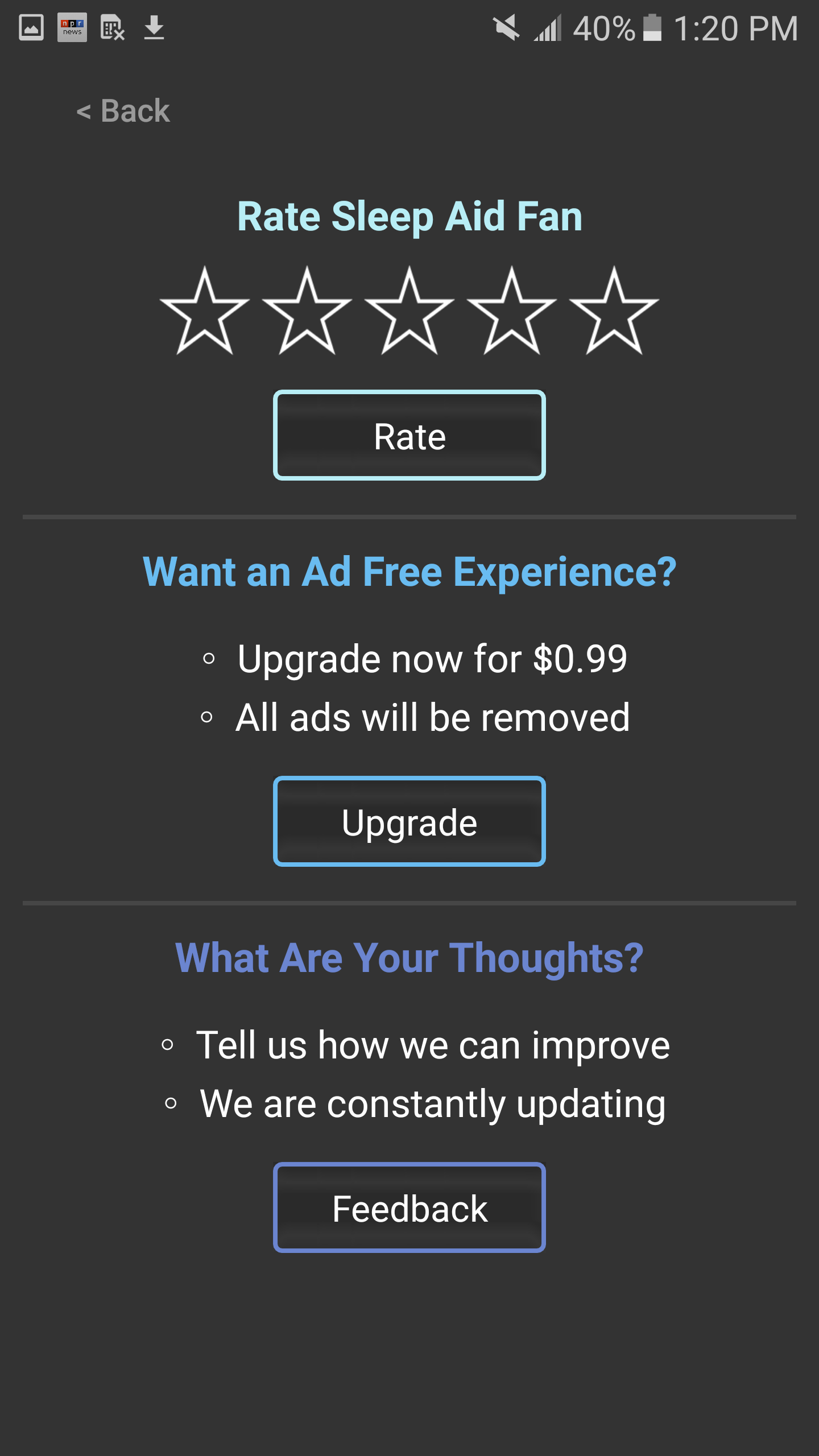Give Sleep Aid Fan five stars
The width and height of the screenshot is (819, 1456).
click(614, 311)
